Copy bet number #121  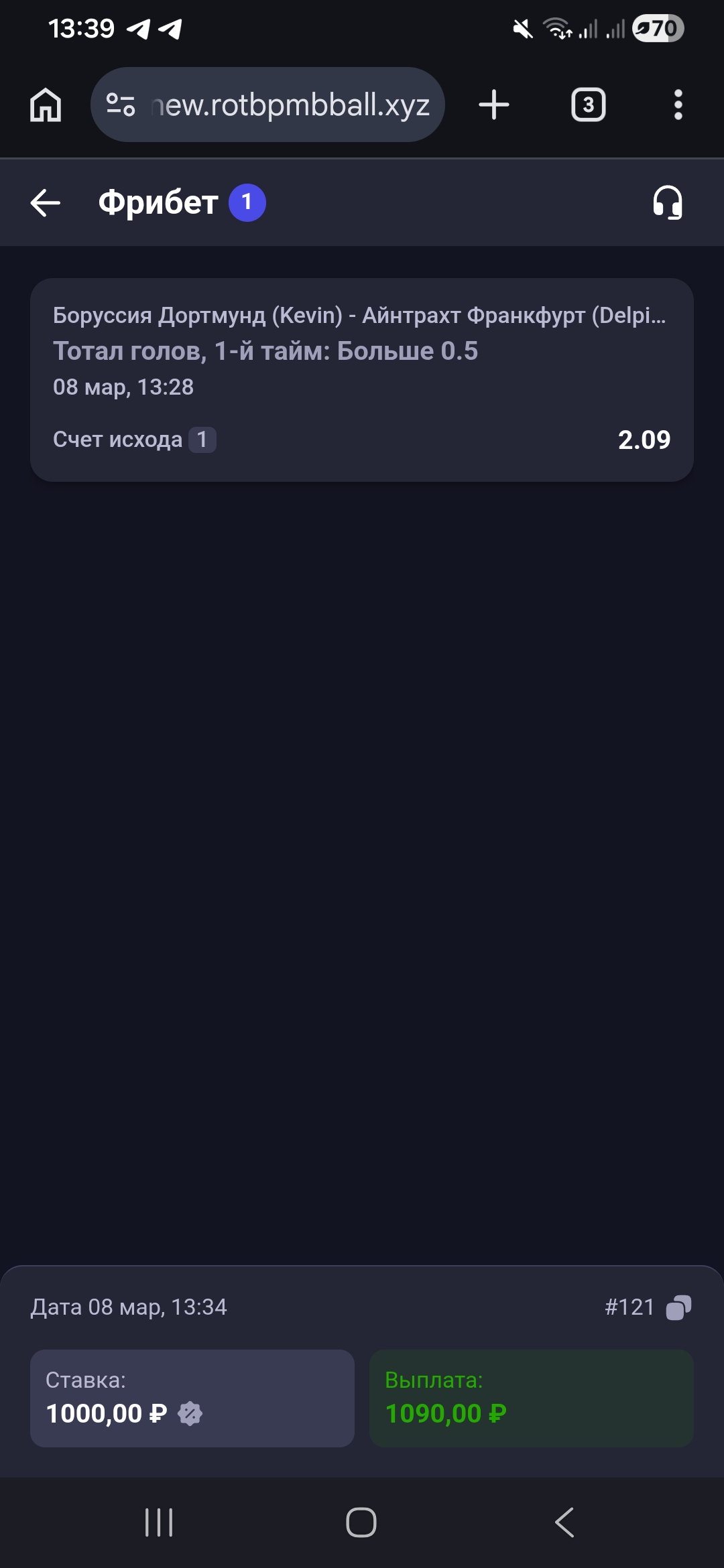coord(678,1307)
